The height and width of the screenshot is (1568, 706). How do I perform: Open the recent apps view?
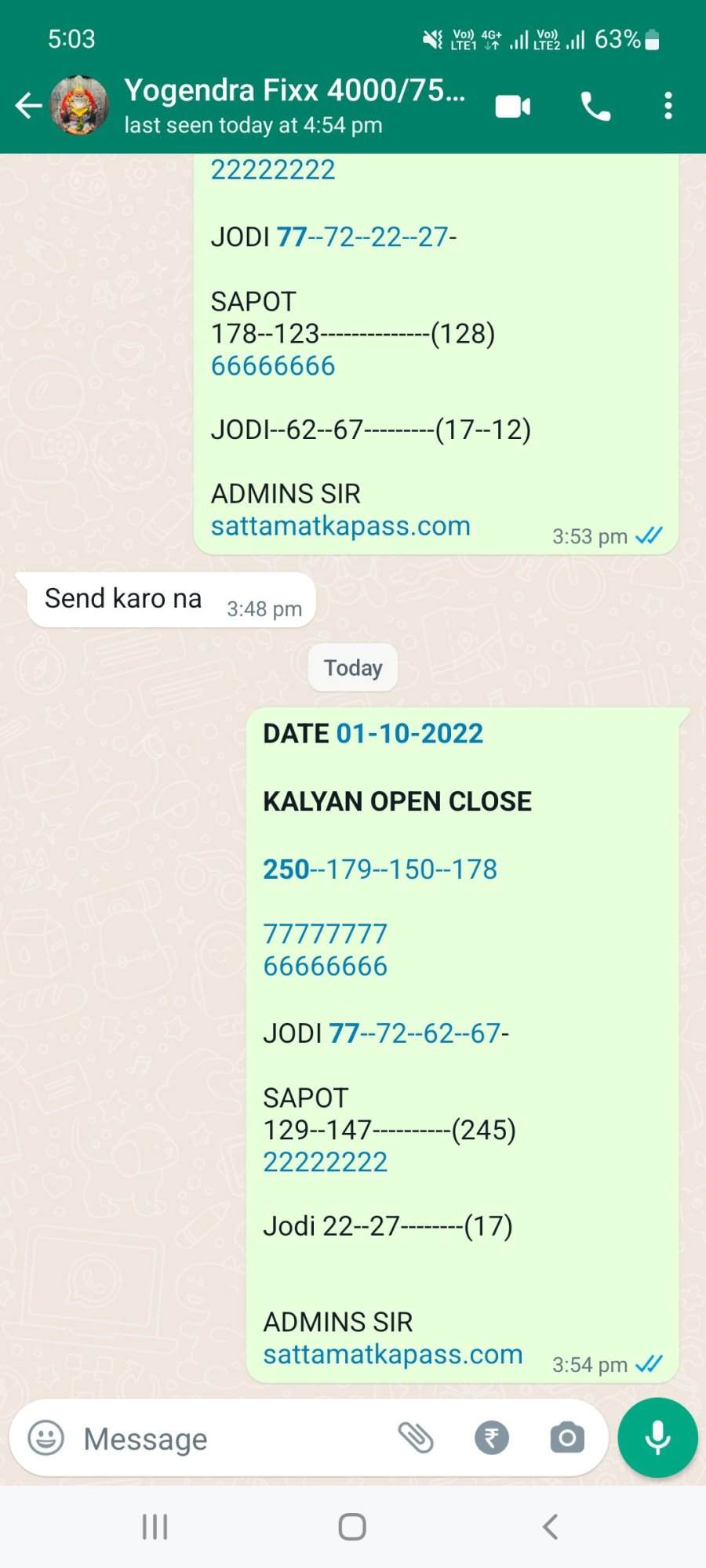tap(155, 1526)
